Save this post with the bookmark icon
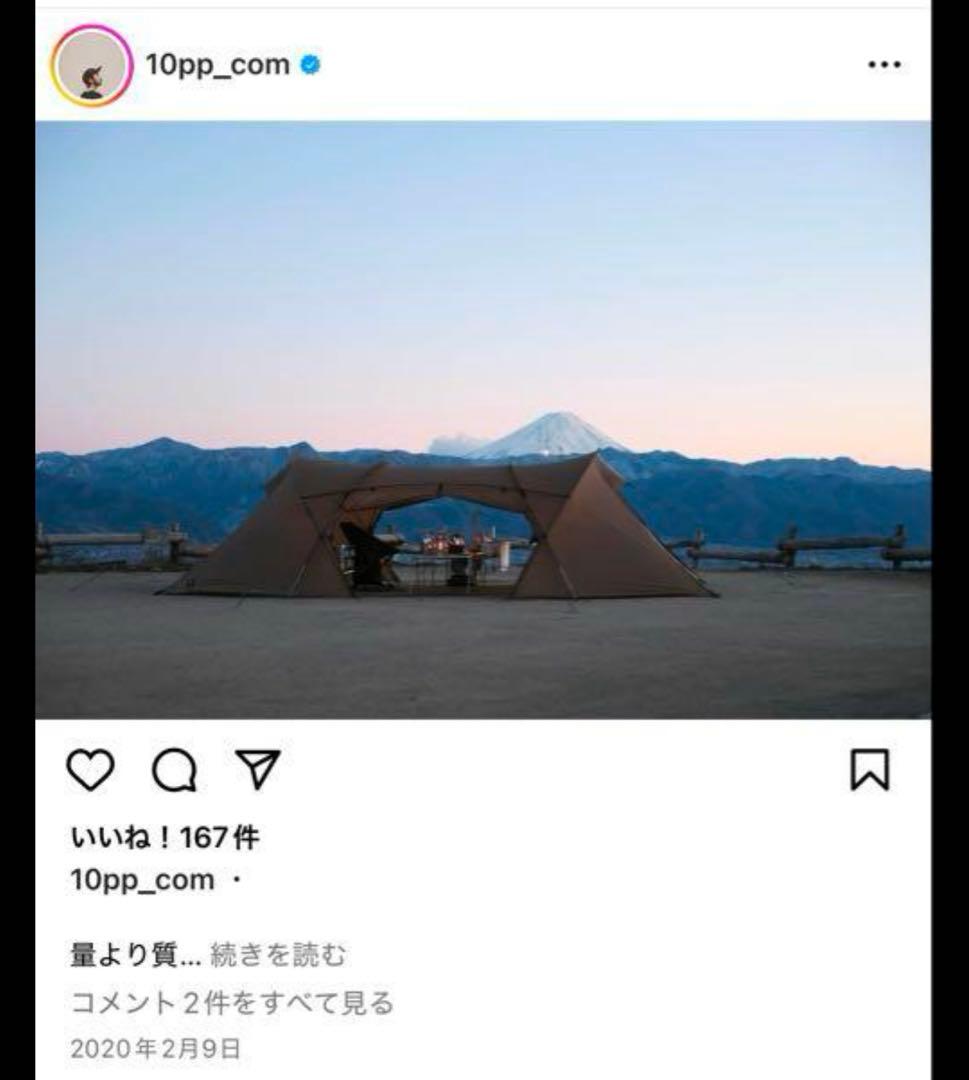Viewport: 969px width, 1080px height. [869, 770]
